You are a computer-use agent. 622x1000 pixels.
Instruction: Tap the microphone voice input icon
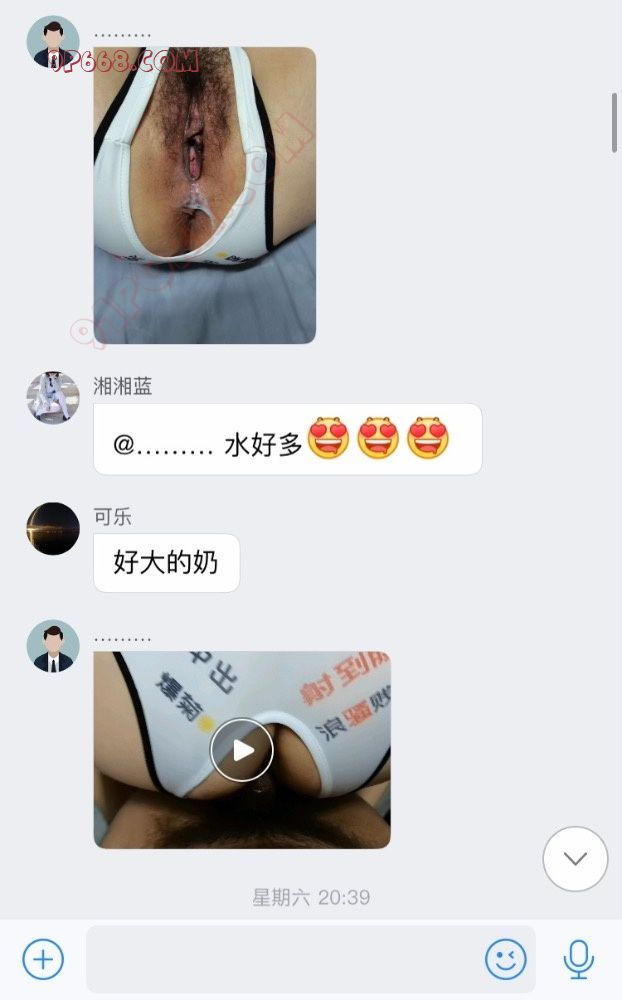tap(578, 960)
